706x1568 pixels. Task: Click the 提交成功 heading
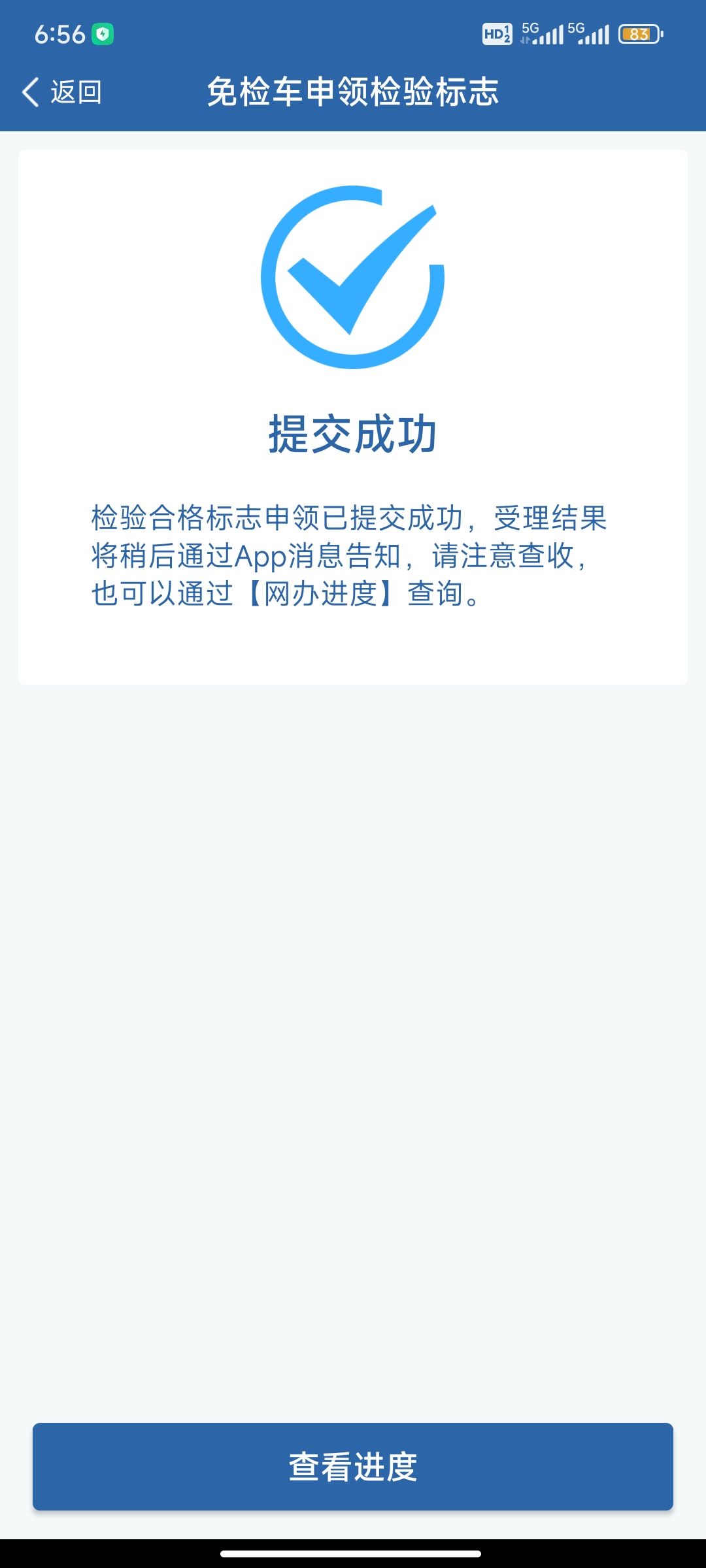[352, 432]
